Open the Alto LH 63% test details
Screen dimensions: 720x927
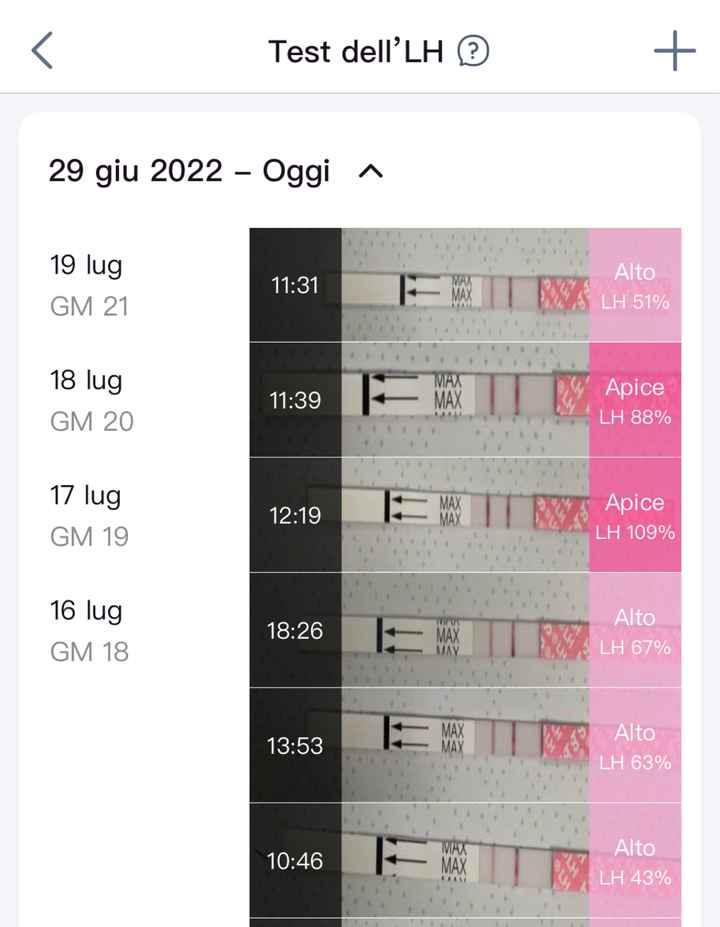[634, 745]
